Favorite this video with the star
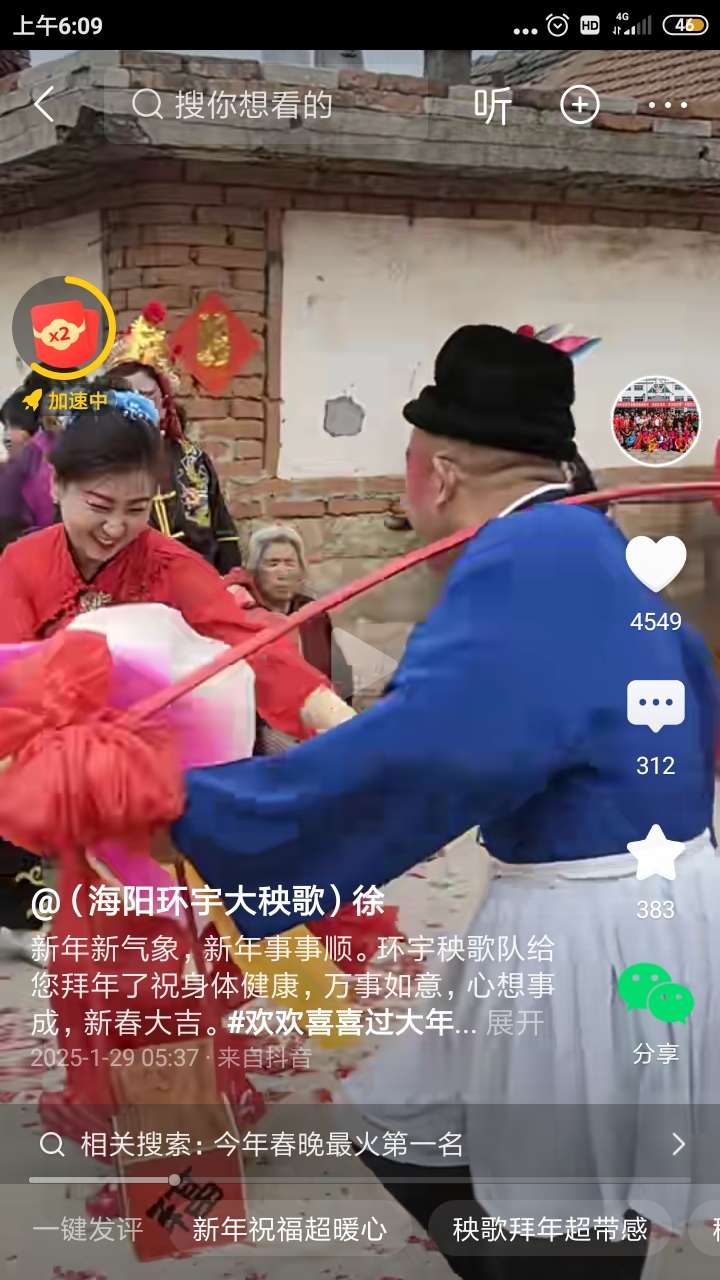 656,854
